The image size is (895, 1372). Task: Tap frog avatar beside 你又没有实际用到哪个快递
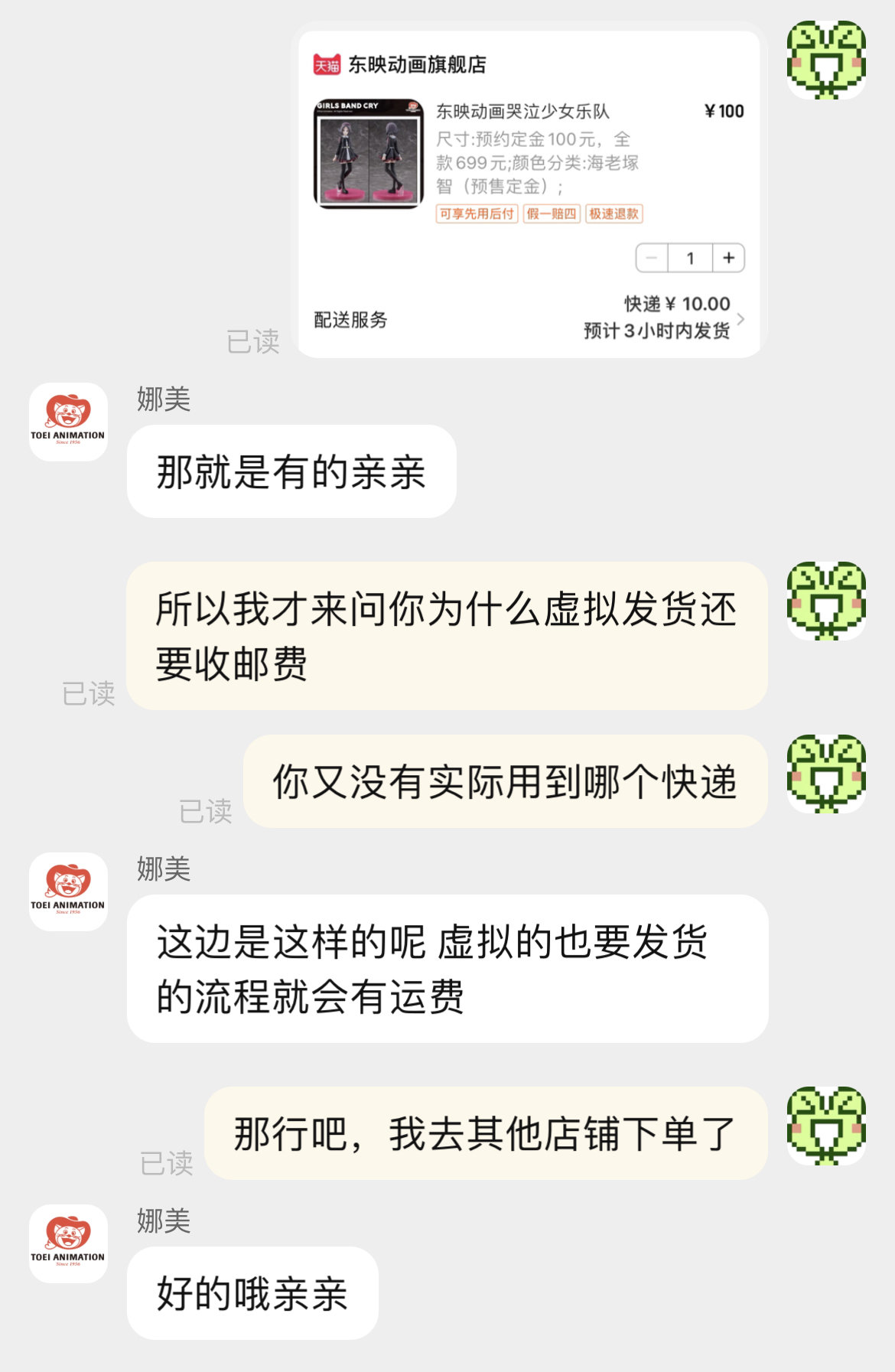coord(826,774)
